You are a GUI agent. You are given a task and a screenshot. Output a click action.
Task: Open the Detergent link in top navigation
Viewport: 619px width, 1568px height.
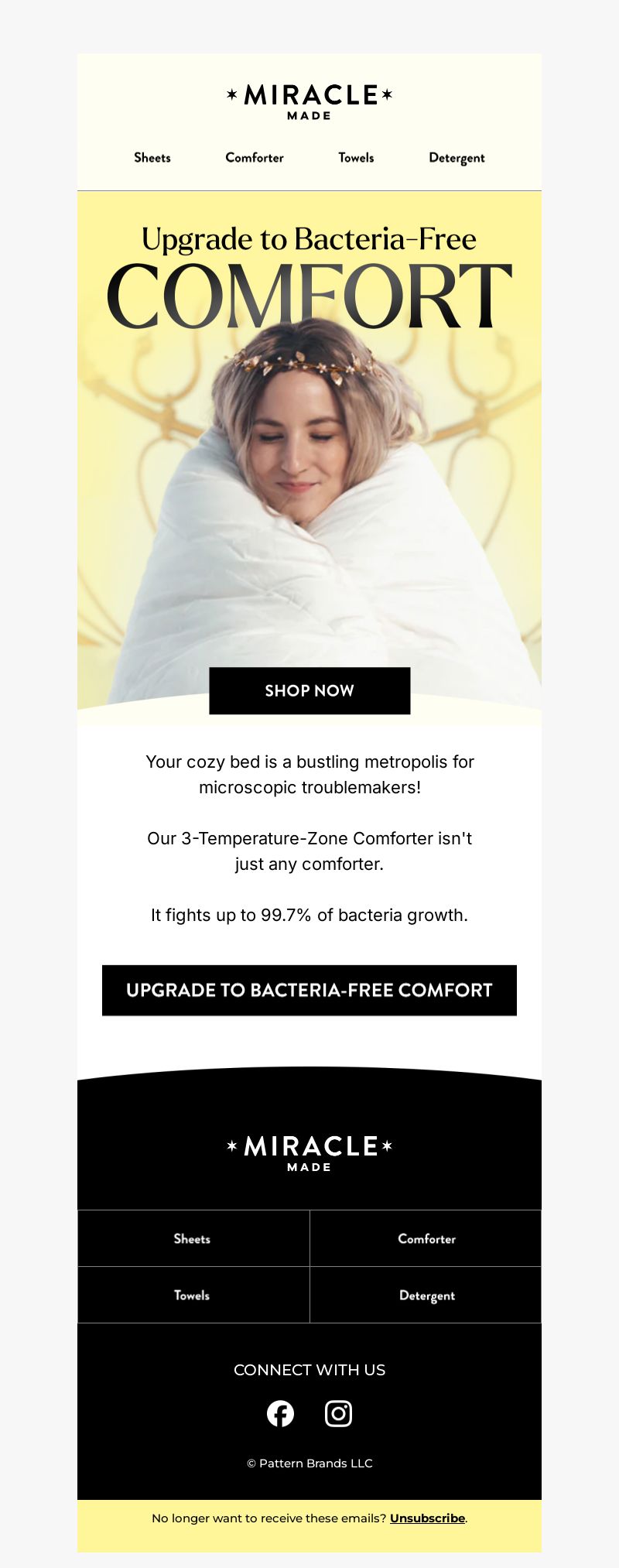click(x=457, y=158)
